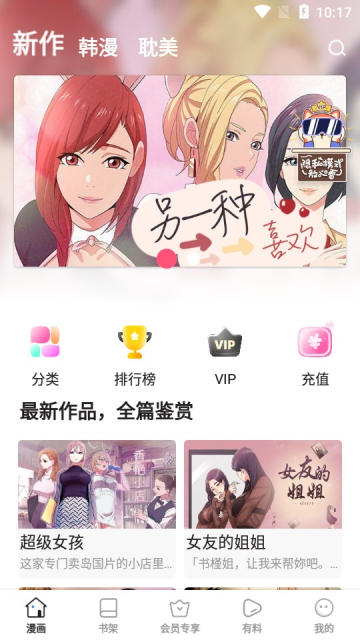Switch to the 书架 bookshelf tab
360x640 pixels.
click(108, 615)
